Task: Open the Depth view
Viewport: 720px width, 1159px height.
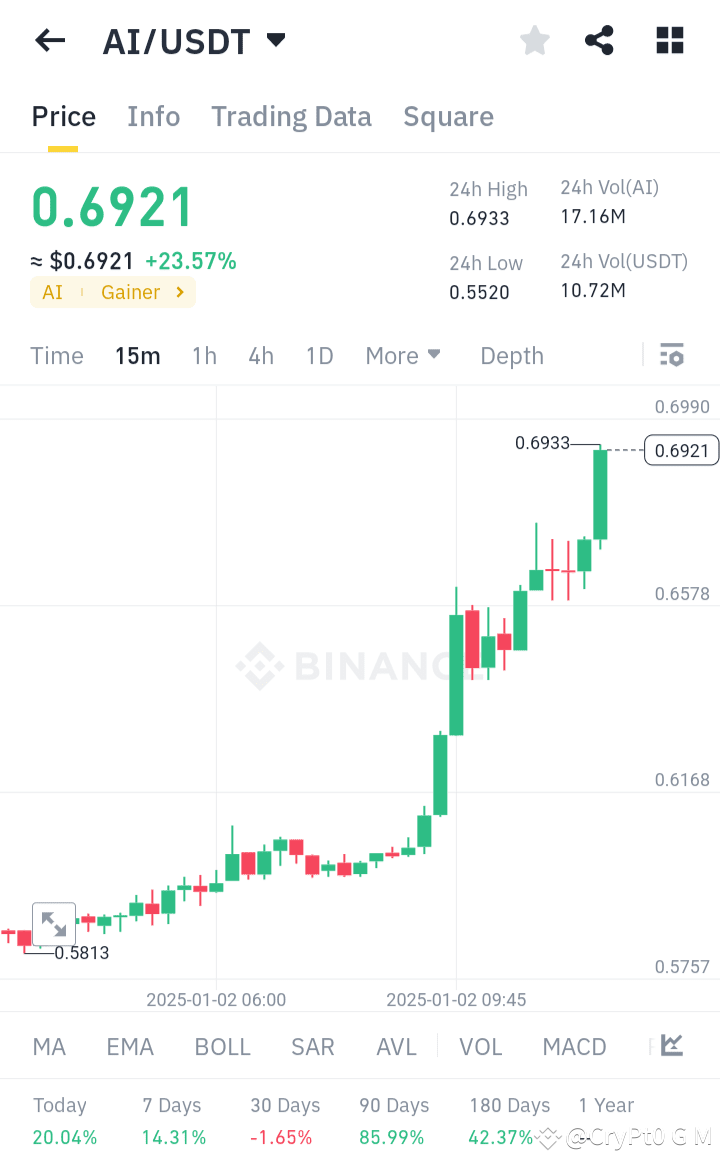Action: pyautogui.click(x=511, y=355)
